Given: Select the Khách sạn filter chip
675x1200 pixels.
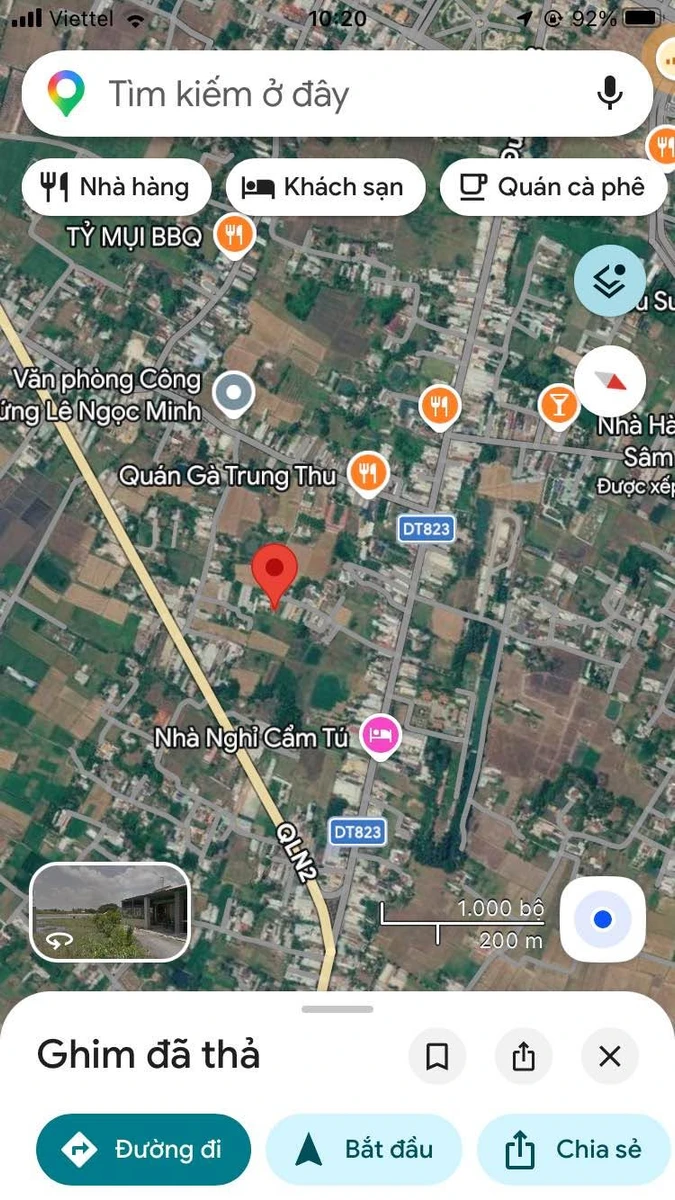Looking at the screenshot, I should pyautogui.click(x=325, y=187).
